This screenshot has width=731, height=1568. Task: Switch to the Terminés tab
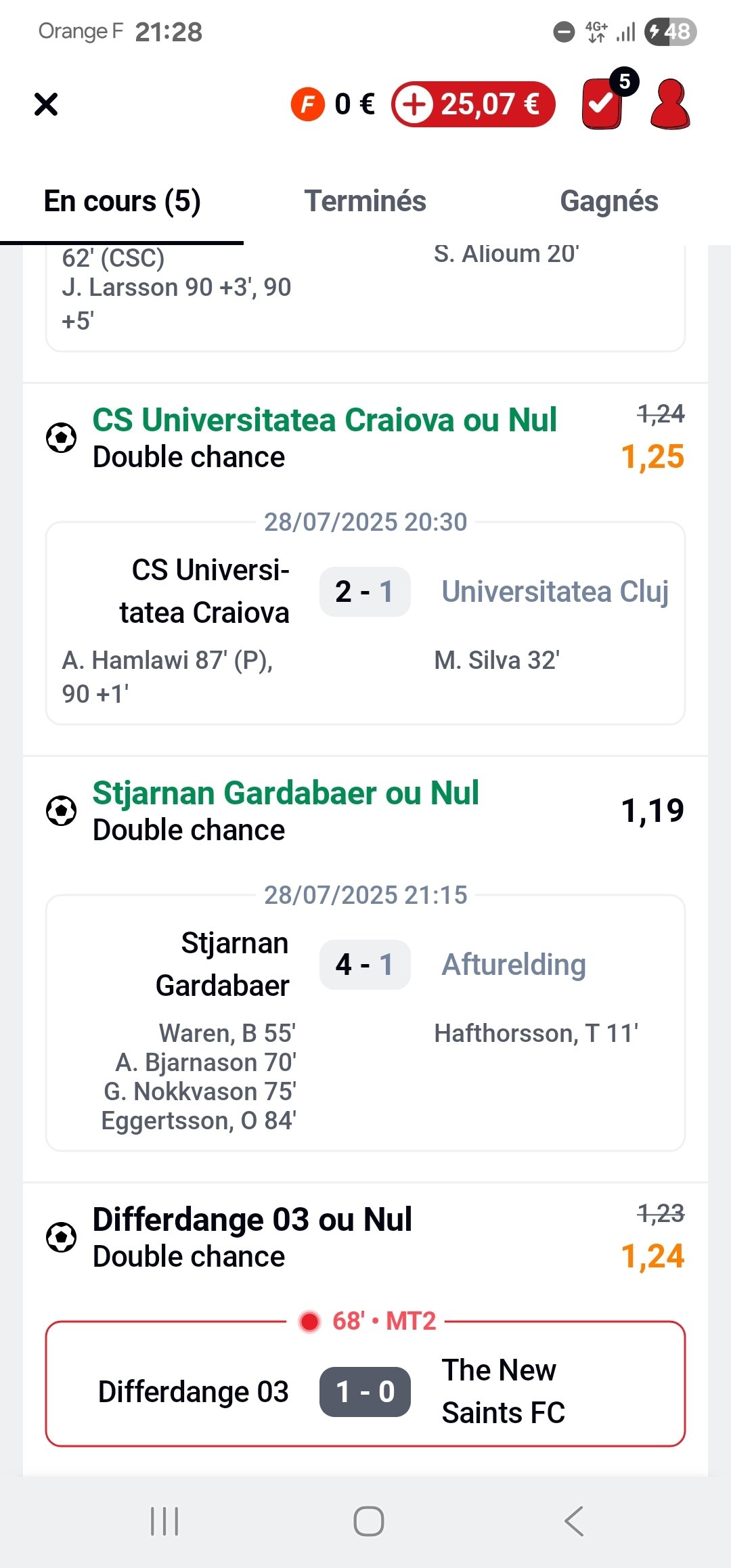point(365,202)
